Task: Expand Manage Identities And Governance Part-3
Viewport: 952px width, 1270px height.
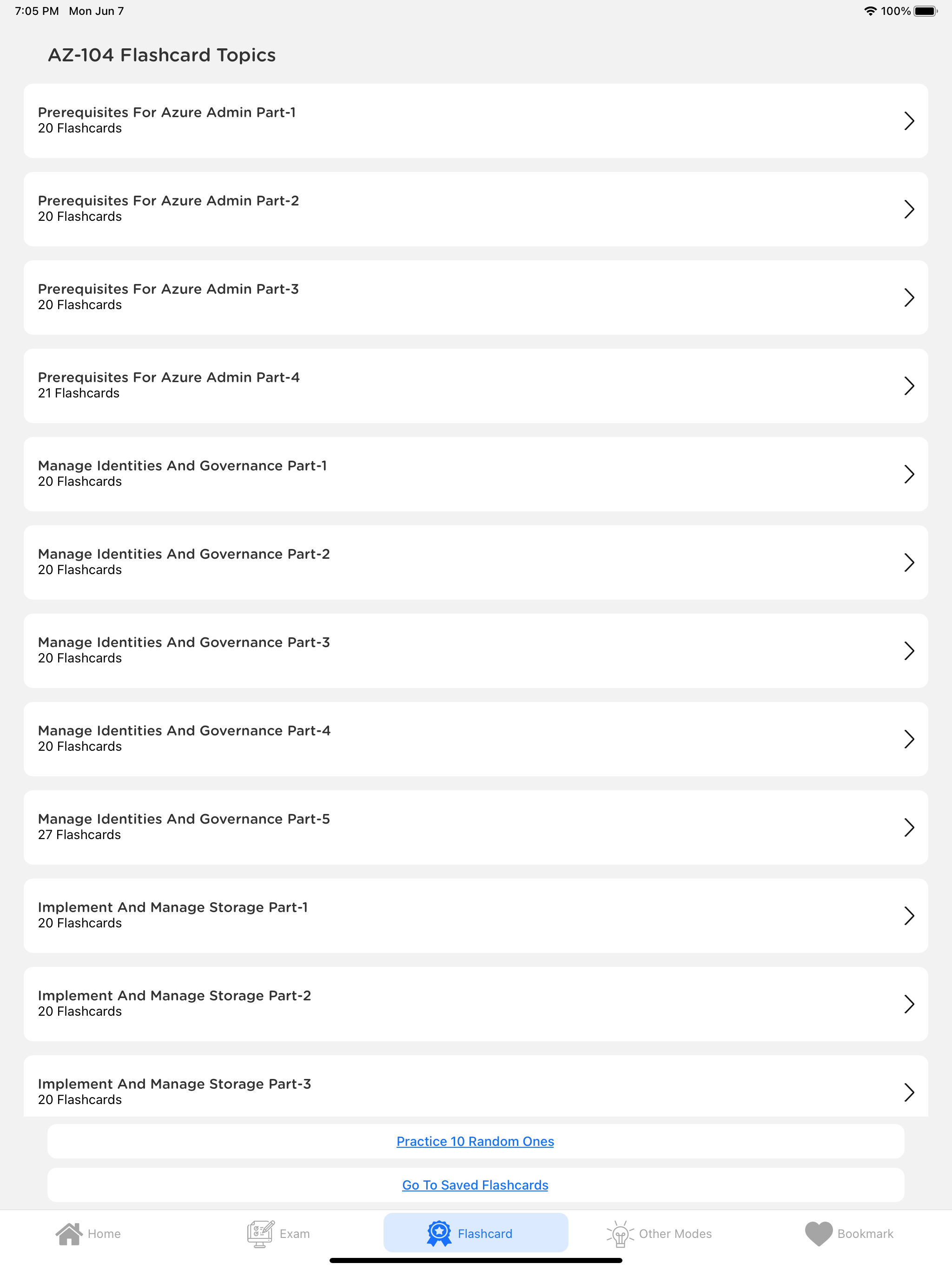Action: pos(476,650)
